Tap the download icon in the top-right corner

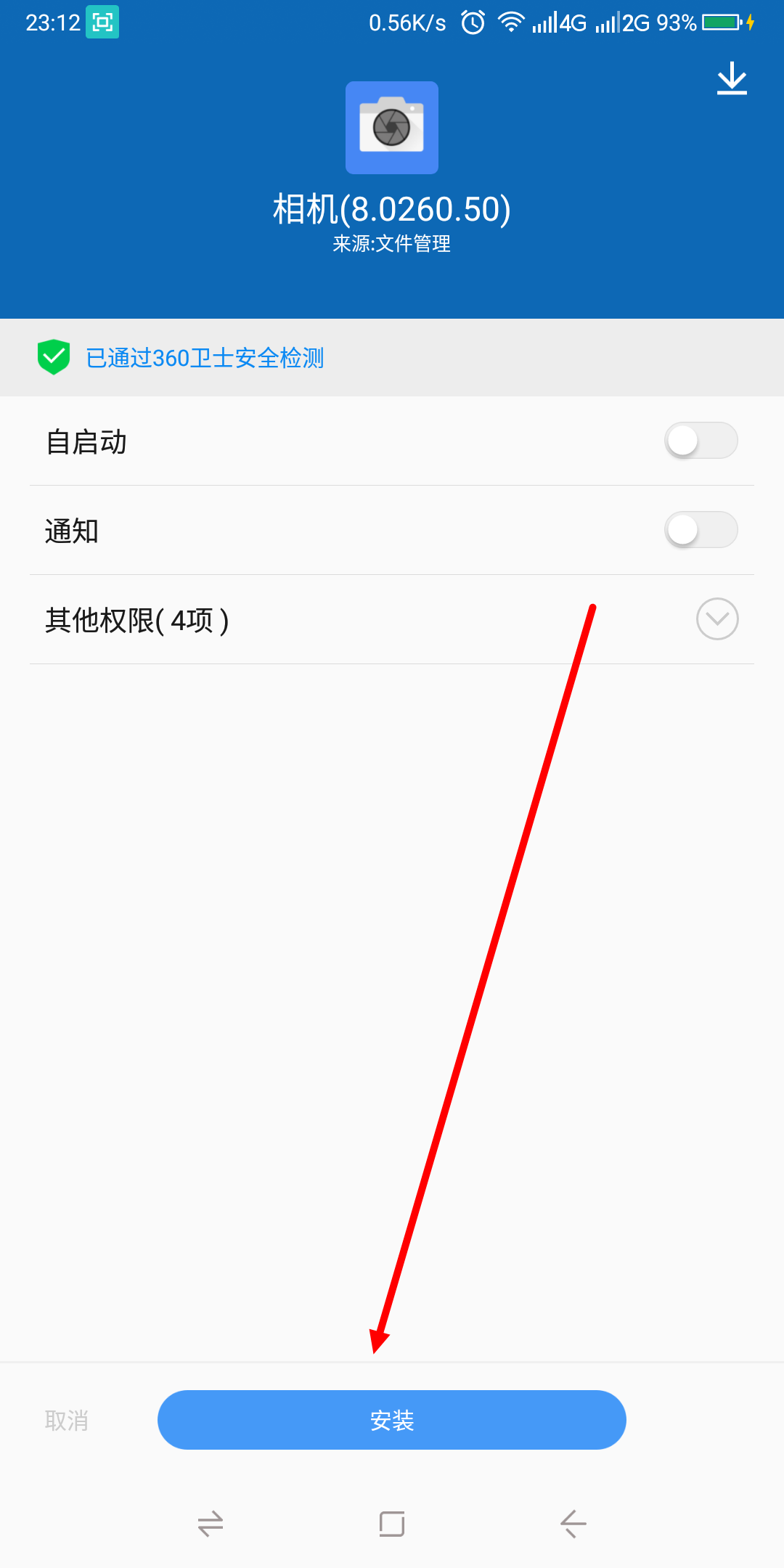[x=732, y=78]
